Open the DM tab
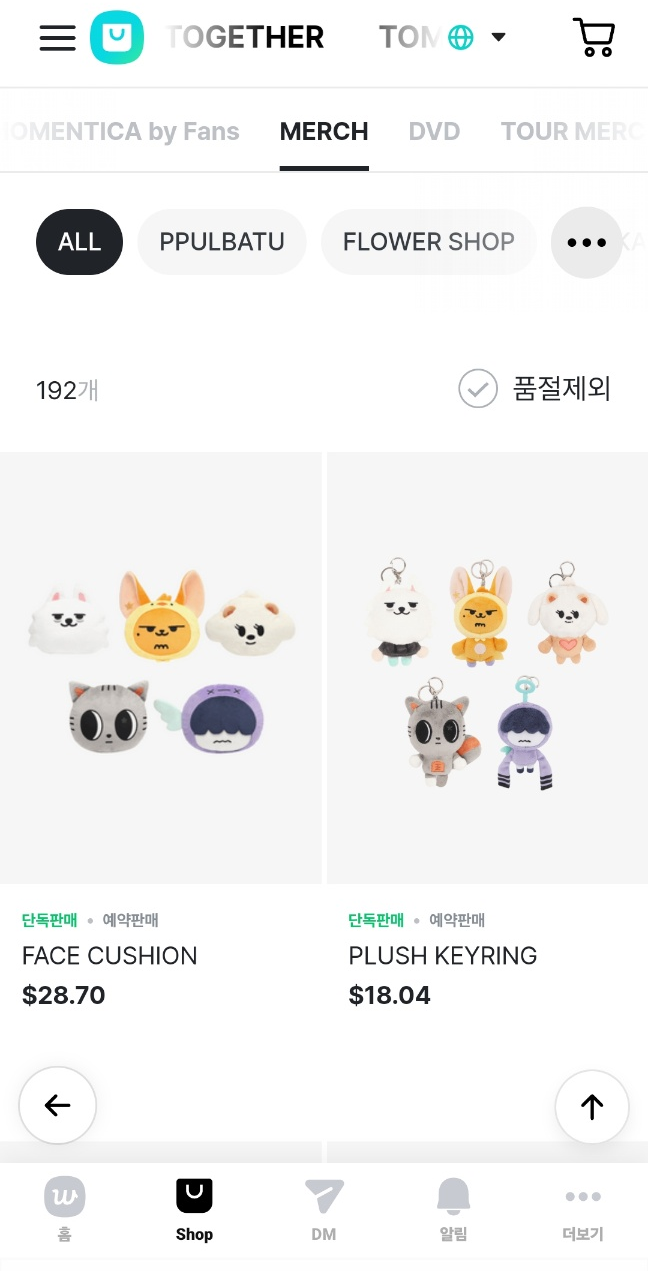 pos(323,1209)
